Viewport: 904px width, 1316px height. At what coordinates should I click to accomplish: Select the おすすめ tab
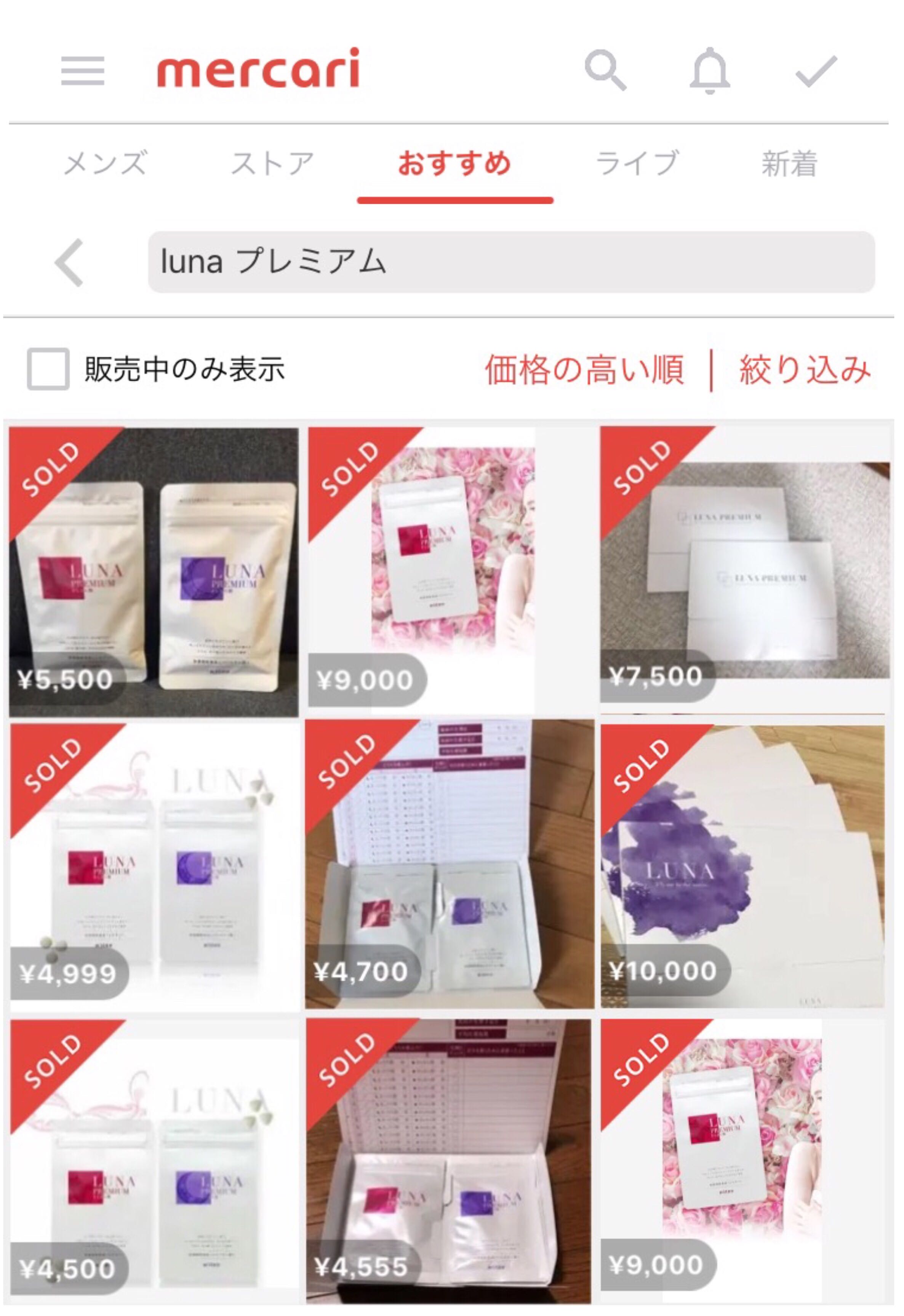click(454, 164)
